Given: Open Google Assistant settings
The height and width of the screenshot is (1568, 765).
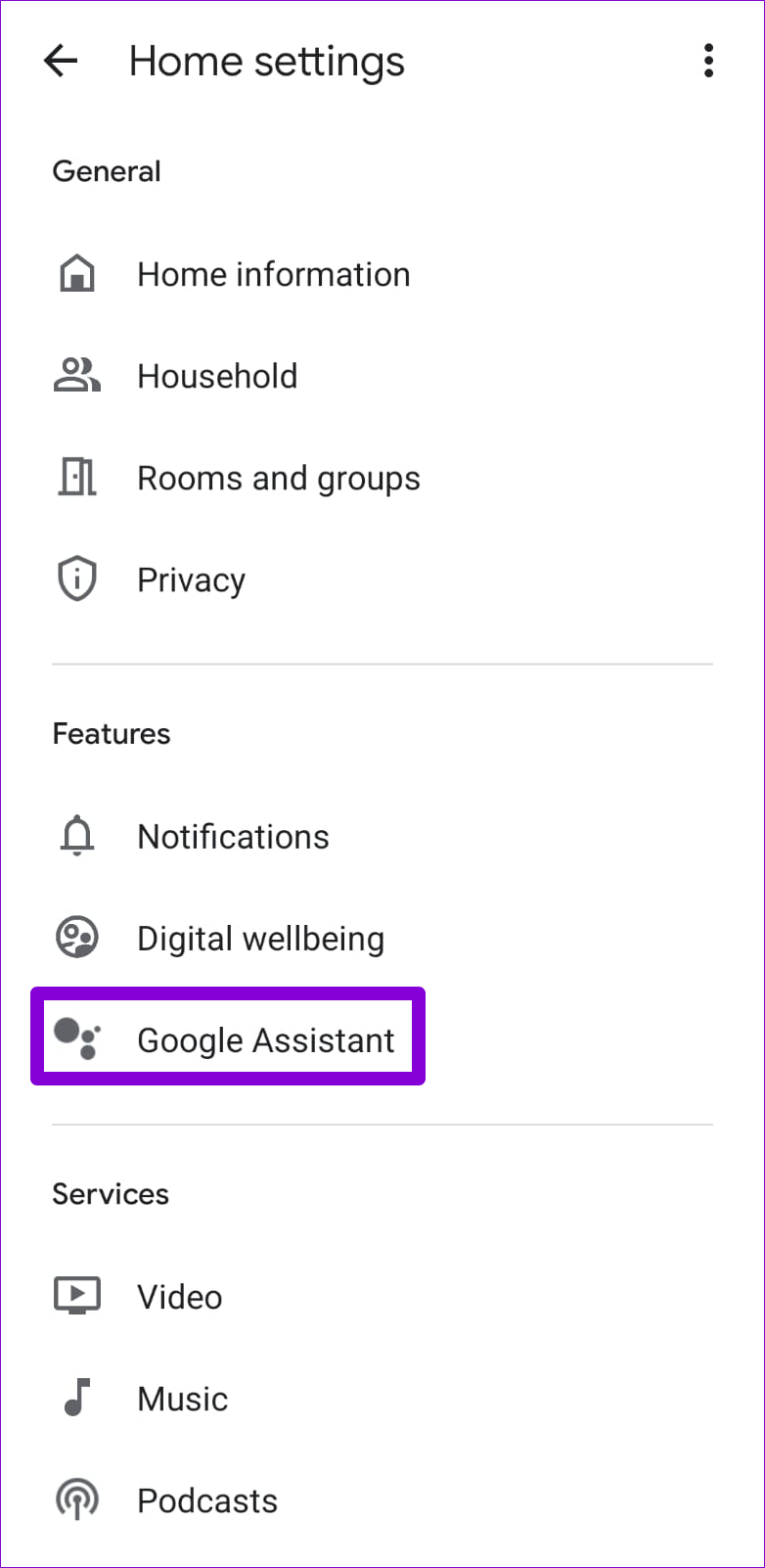Looking at the screenshot, I should (x=382, y=1039).
